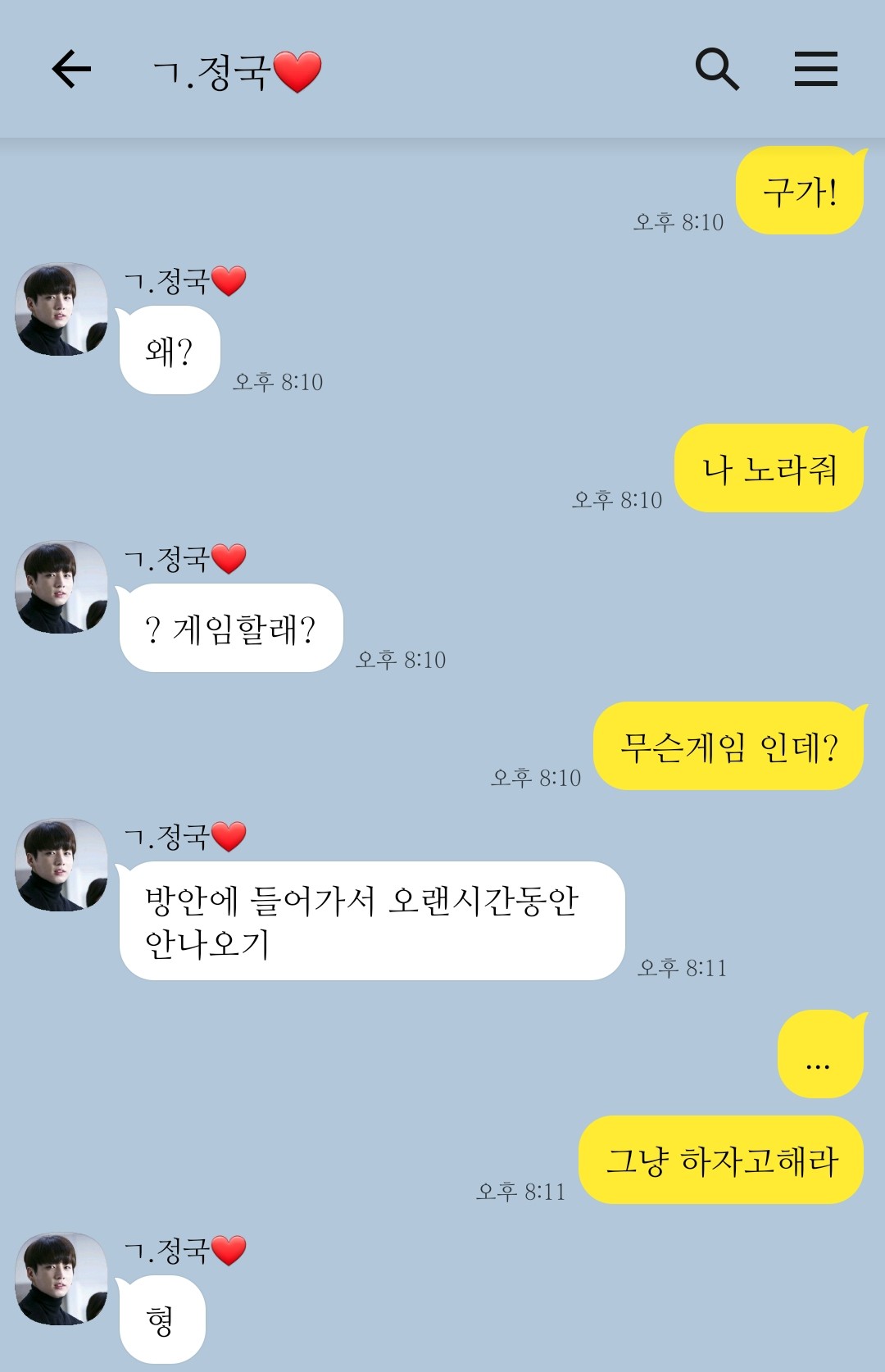Open sender's profile photo beside the 왜? message

(x=61, y=310)
